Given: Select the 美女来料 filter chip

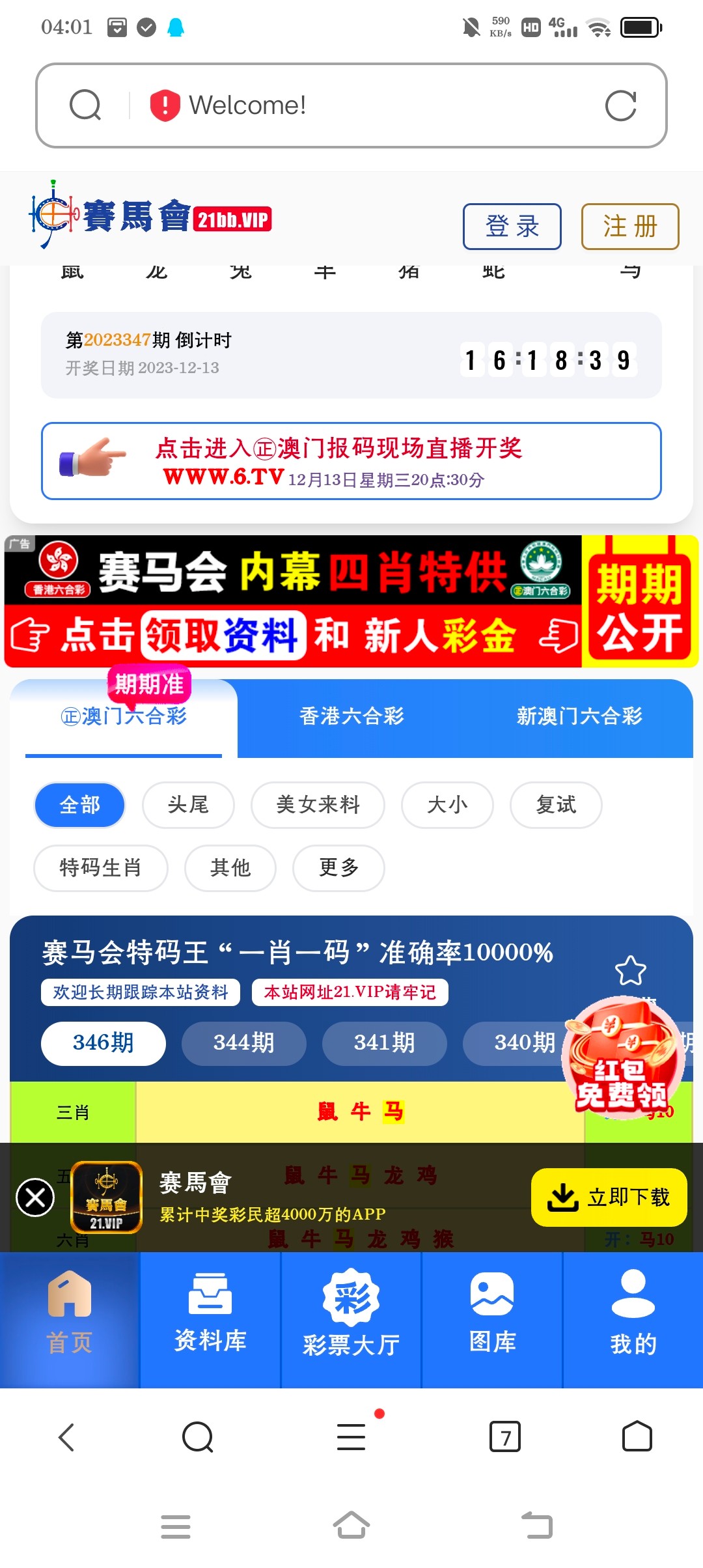Looking at the screenshot, I should (x=318, y=805).
